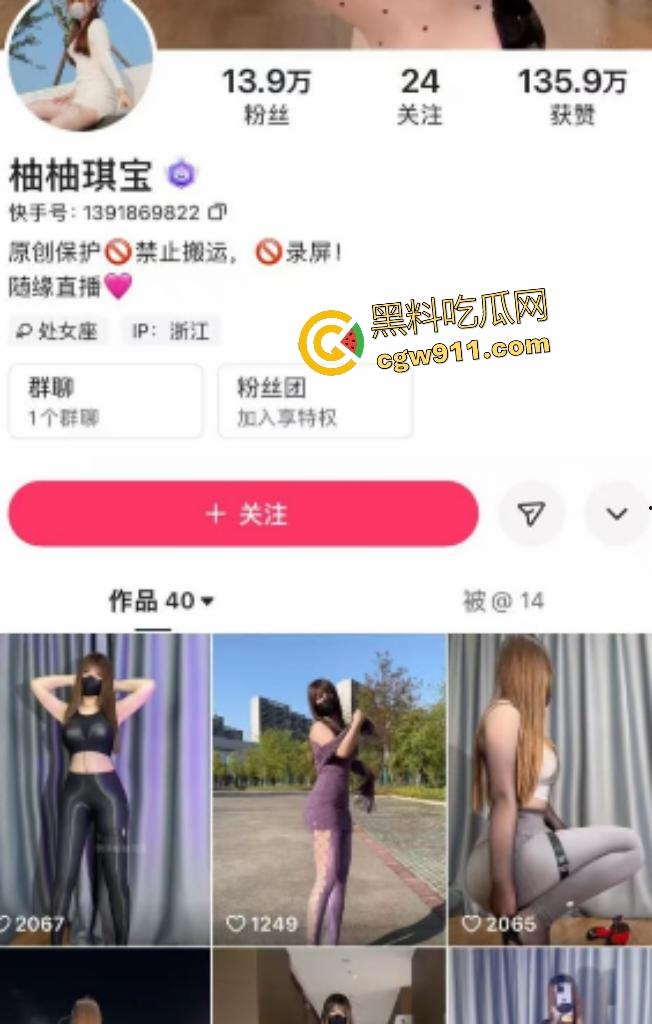652x1024 pixels.
Task: Open the video with 2065 likes
Action: [550, 789]
